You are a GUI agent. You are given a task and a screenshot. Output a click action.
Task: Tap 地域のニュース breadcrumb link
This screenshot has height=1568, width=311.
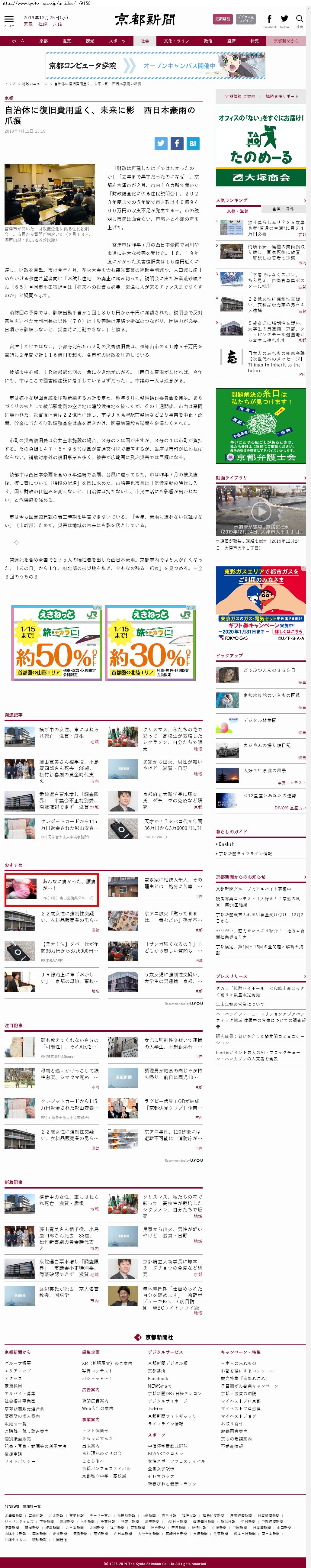click(x=35, y=83)
